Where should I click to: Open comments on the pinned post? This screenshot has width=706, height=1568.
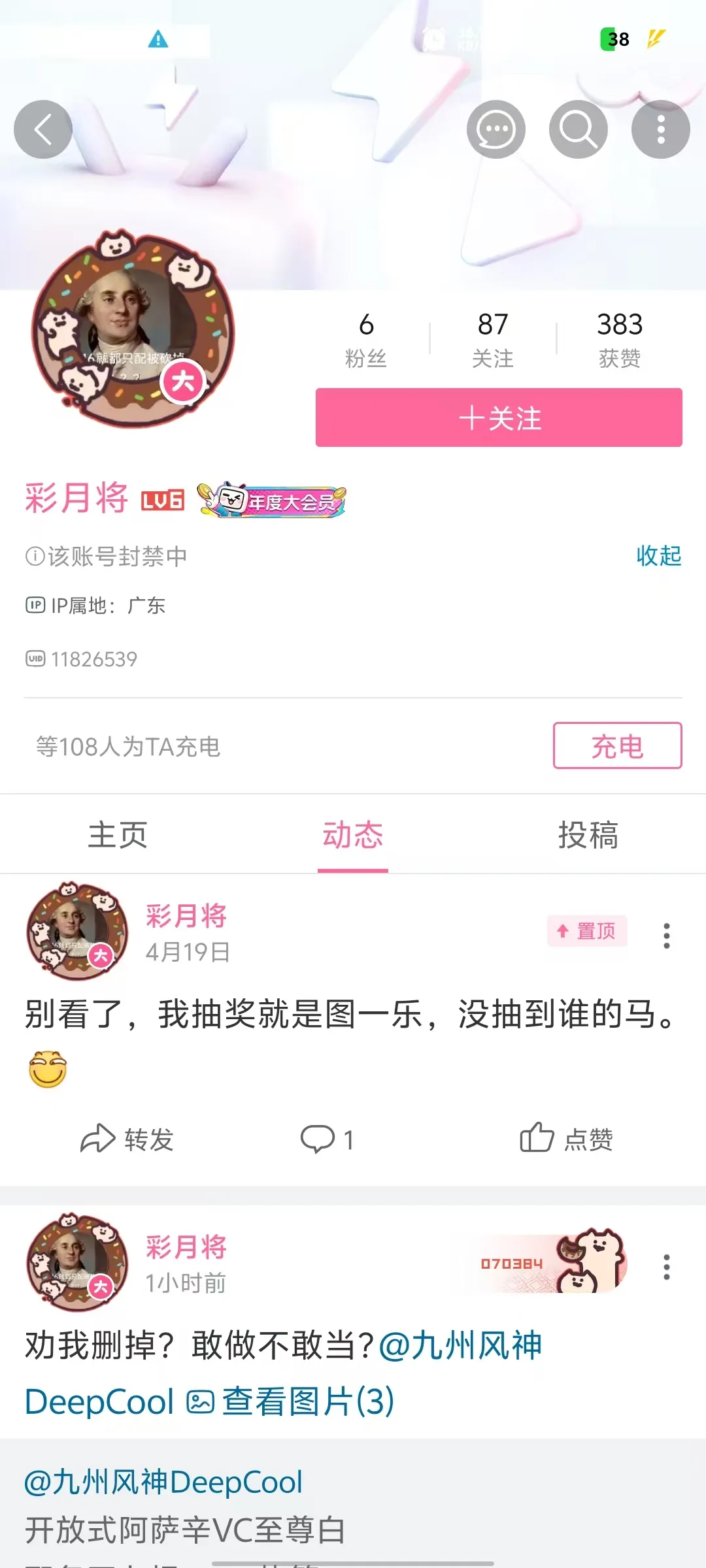coord(327,1139)
